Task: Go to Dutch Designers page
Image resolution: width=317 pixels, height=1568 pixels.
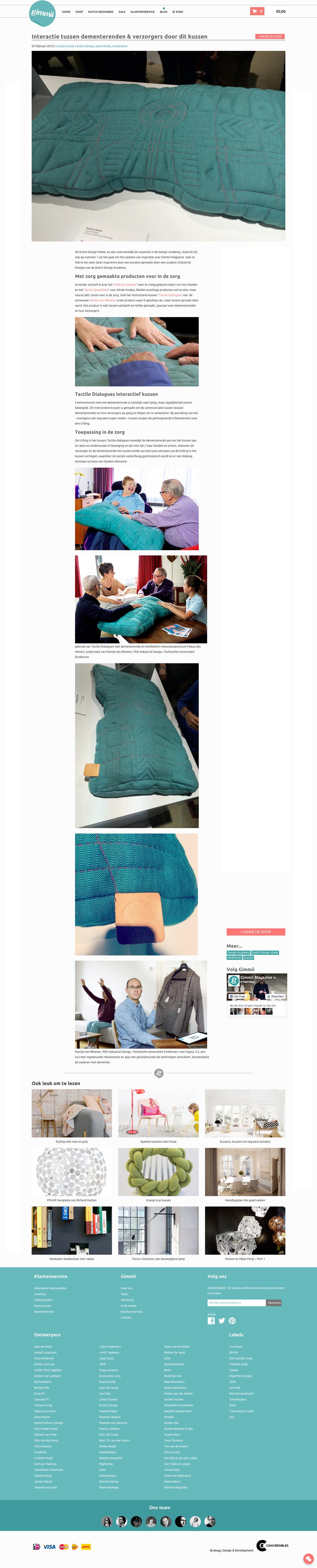Action: click(101, 12)
